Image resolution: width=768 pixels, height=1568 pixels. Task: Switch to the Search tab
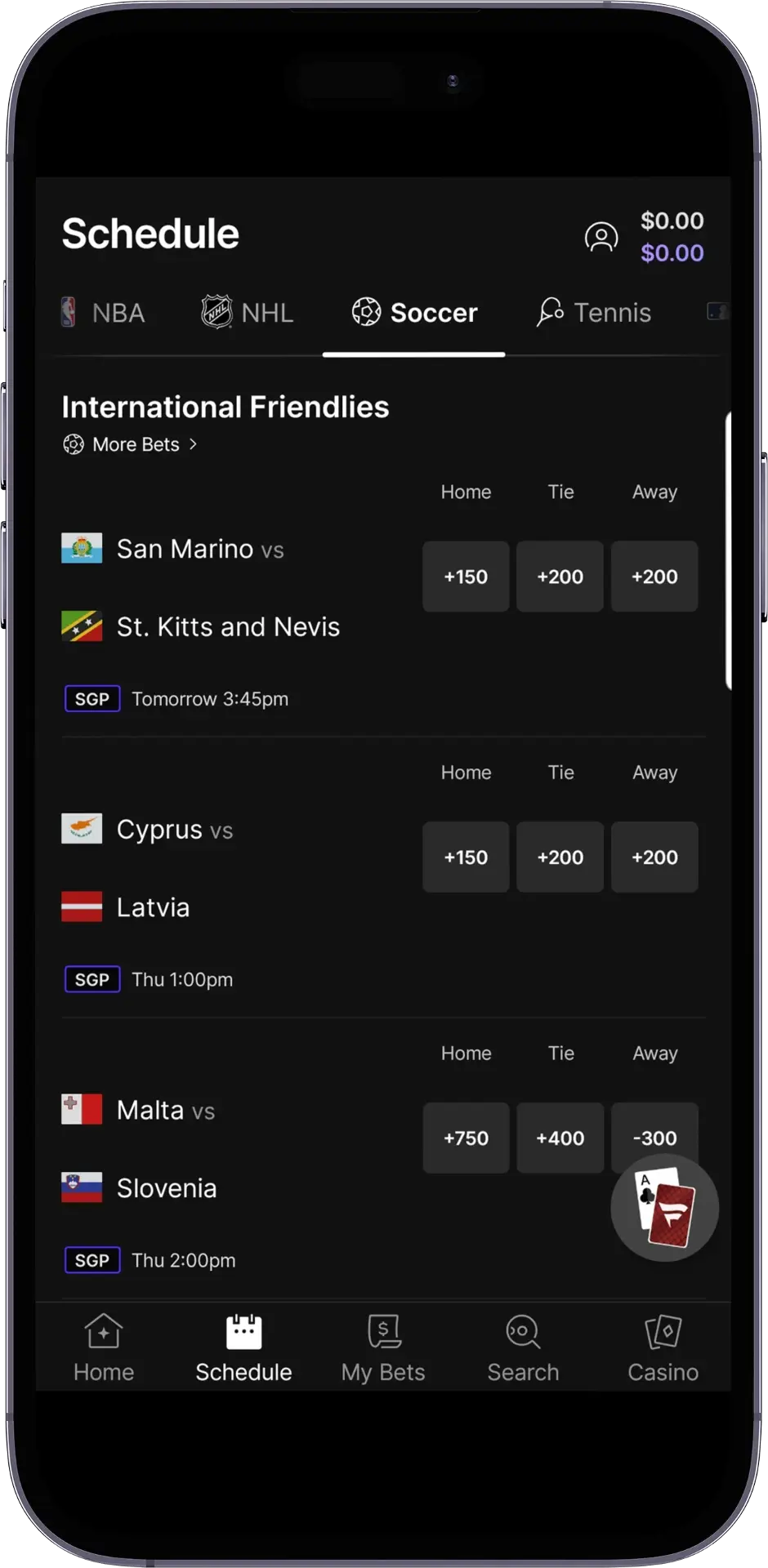click(x=523, y=1348)
